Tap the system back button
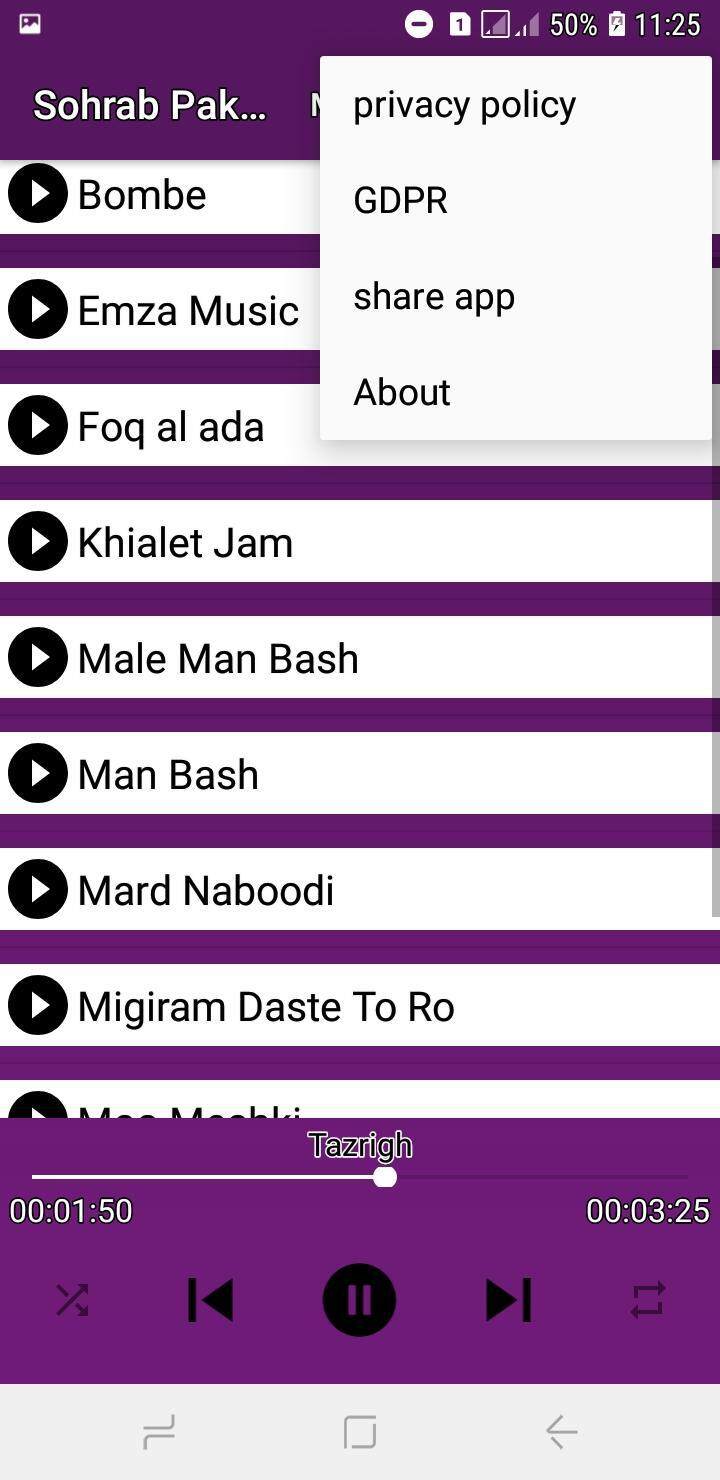 [561, 1432]
